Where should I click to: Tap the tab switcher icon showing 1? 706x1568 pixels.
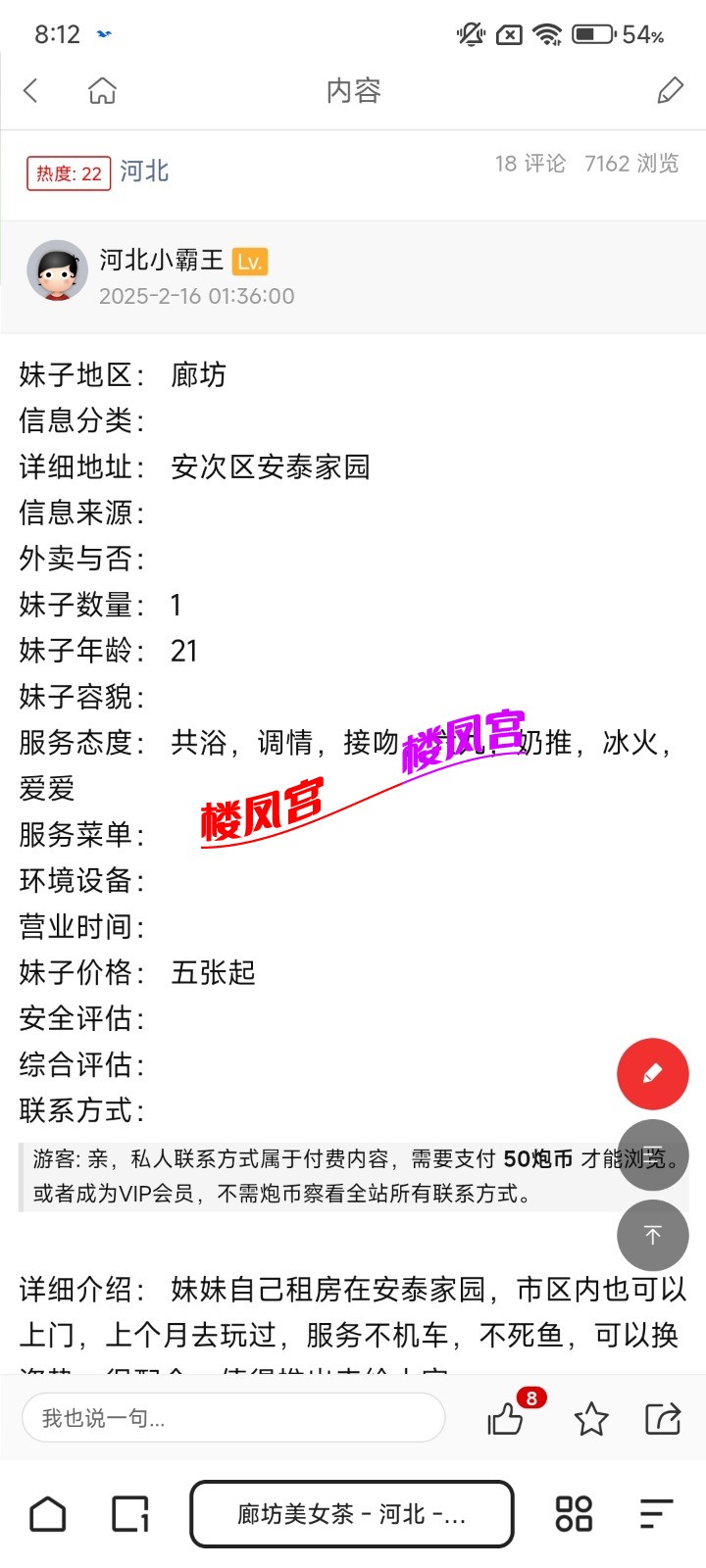(x=128, y=1513)
